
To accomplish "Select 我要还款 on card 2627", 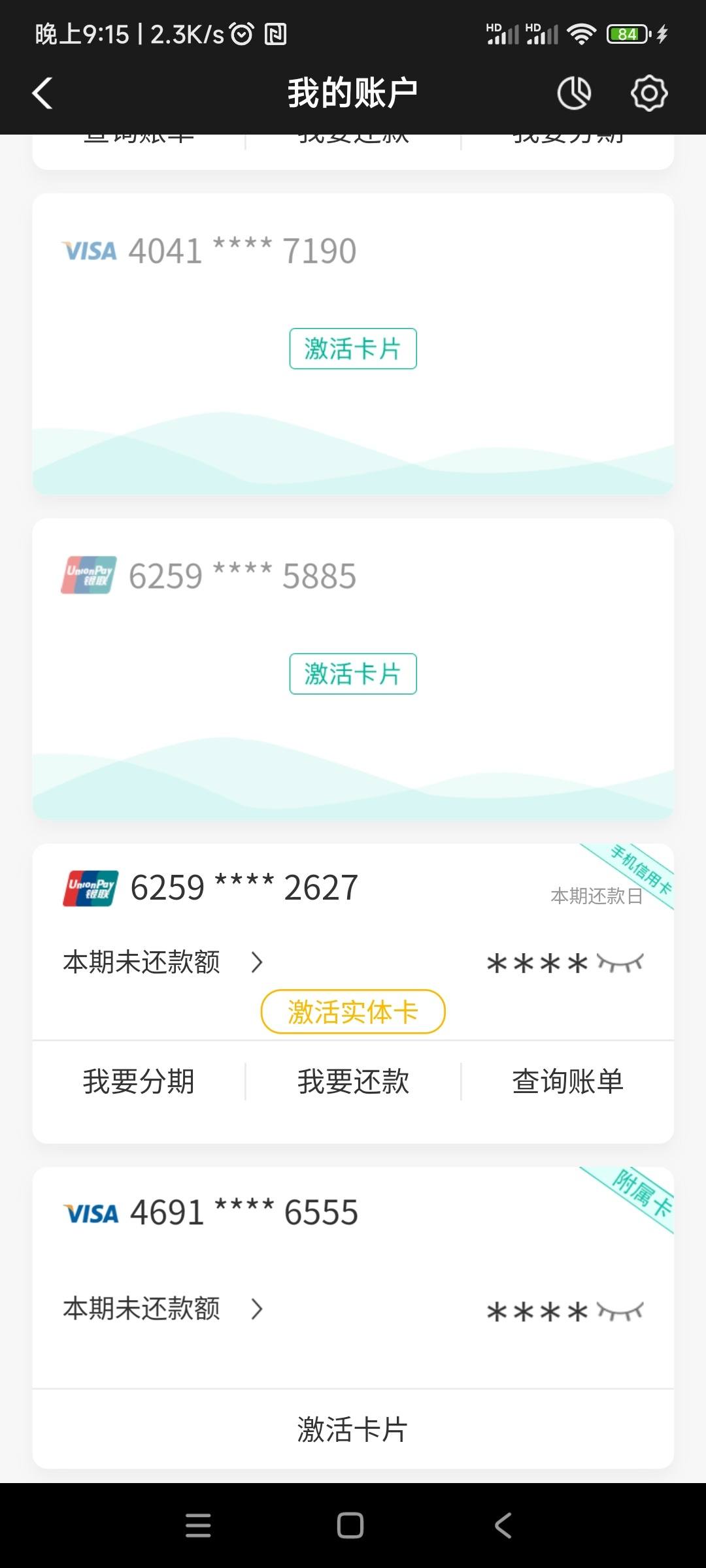I will point(353,1081).
